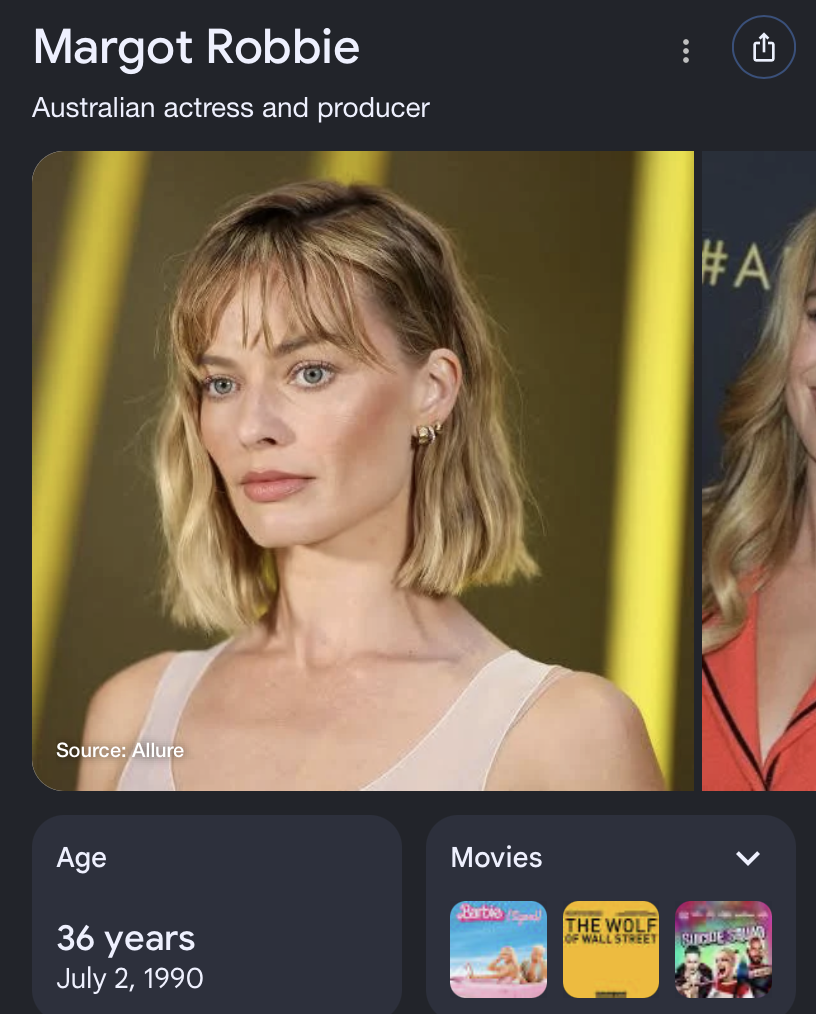Open the second photo in the carousel
Viewport: 816px width, 1014px height.
(759, 470)
